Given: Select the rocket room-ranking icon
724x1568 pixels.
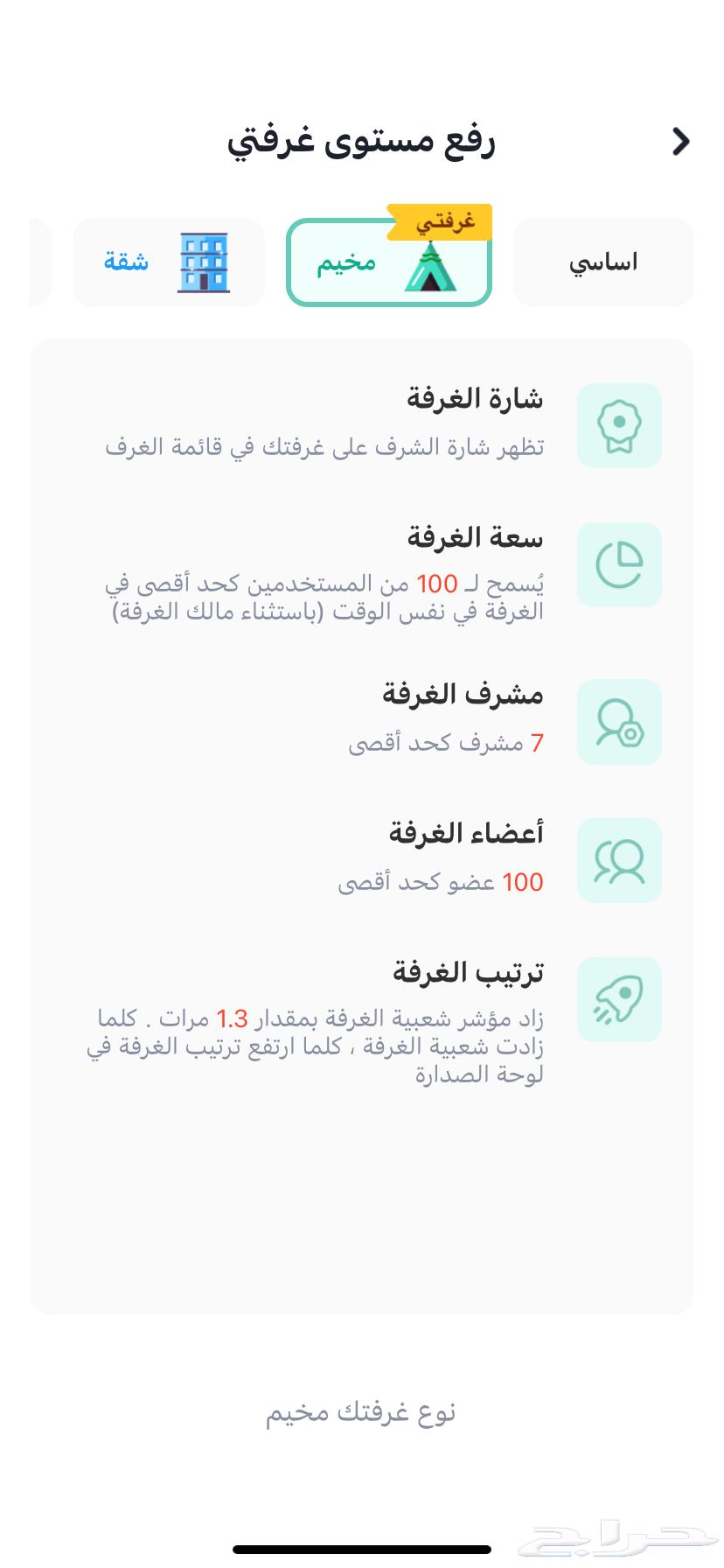Looking at the screenshot, I should tap(618, 1000).
